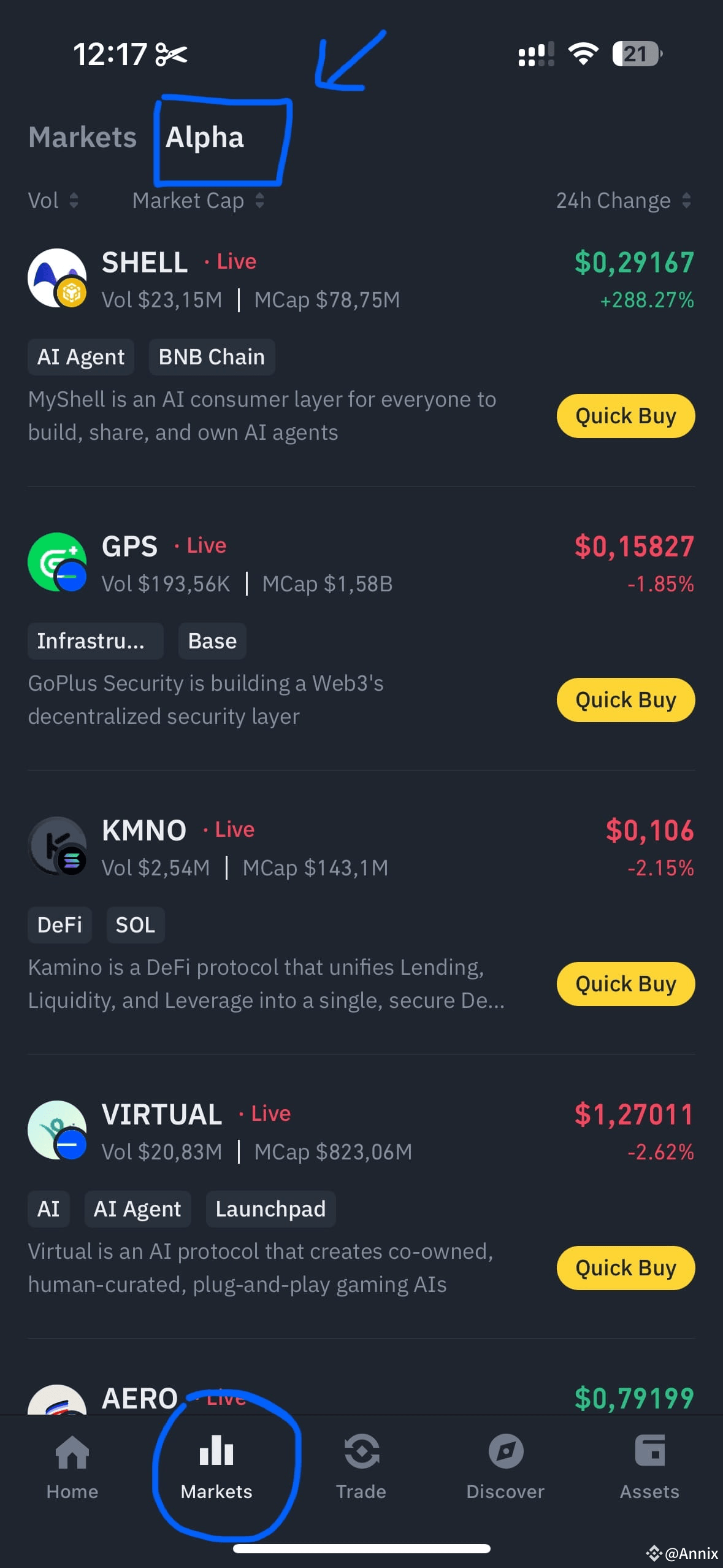Open the SHELL token details

click(x=145, y=264)
